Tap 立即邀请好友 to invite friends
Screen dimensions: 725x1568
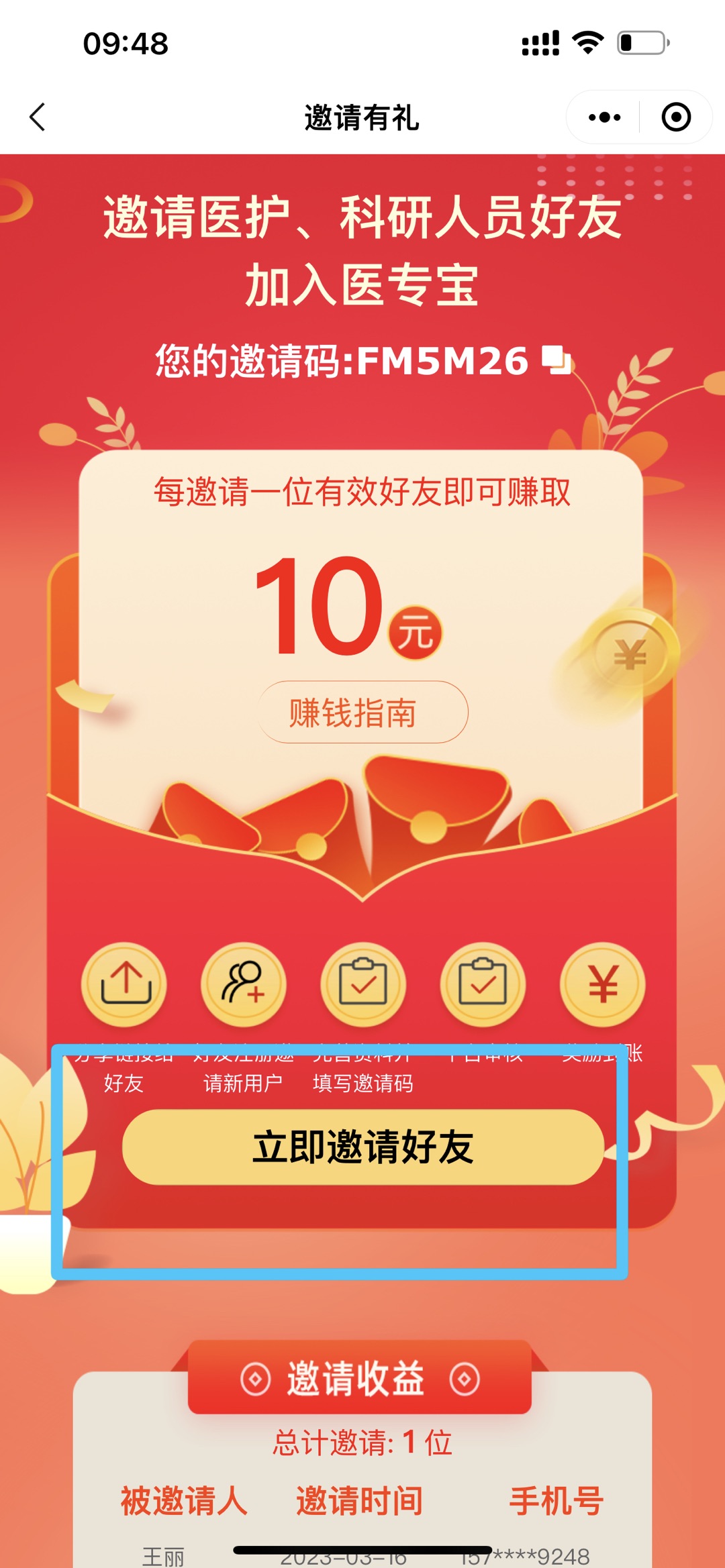point(362,1147)
